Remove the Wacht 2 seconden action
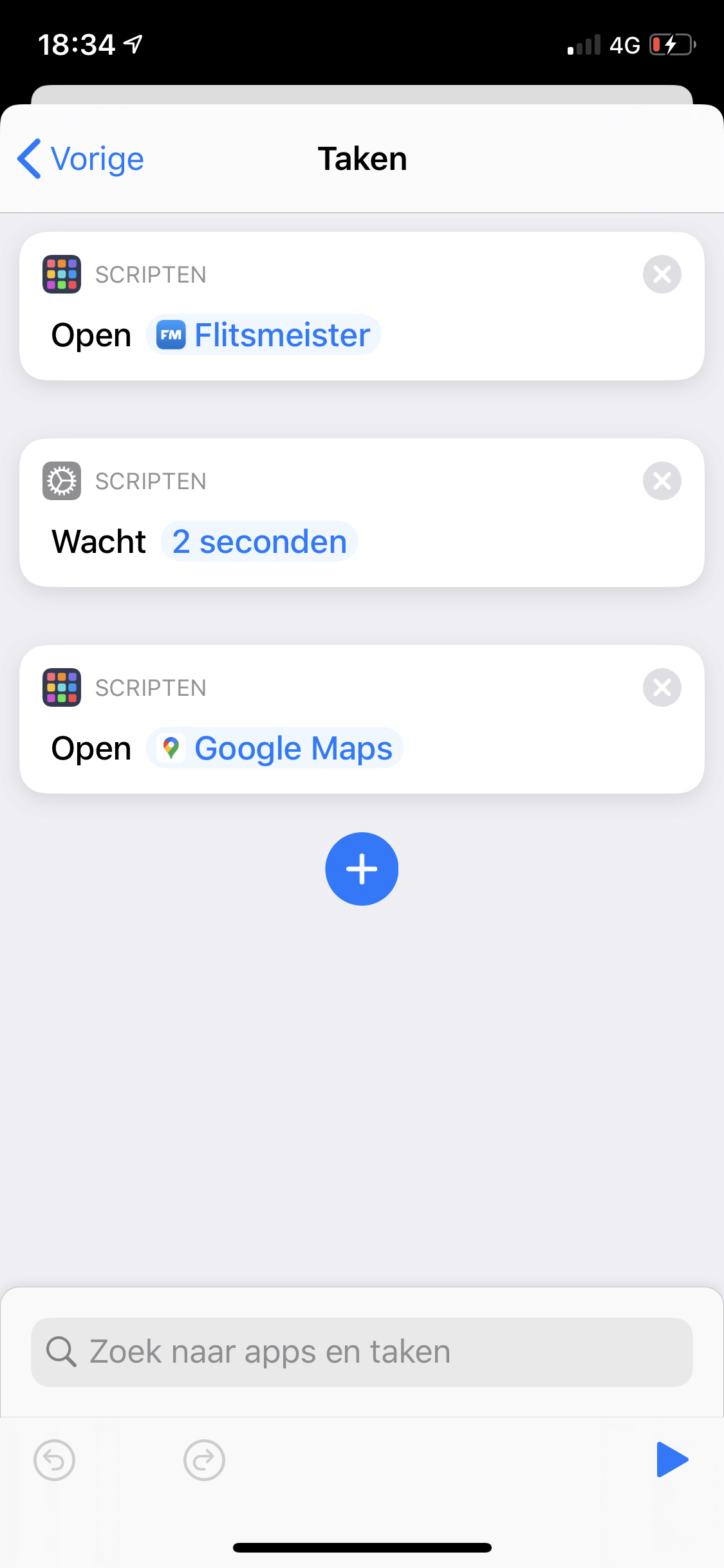The height and width of the screenshot is (1568, 724). click(662, 481)
